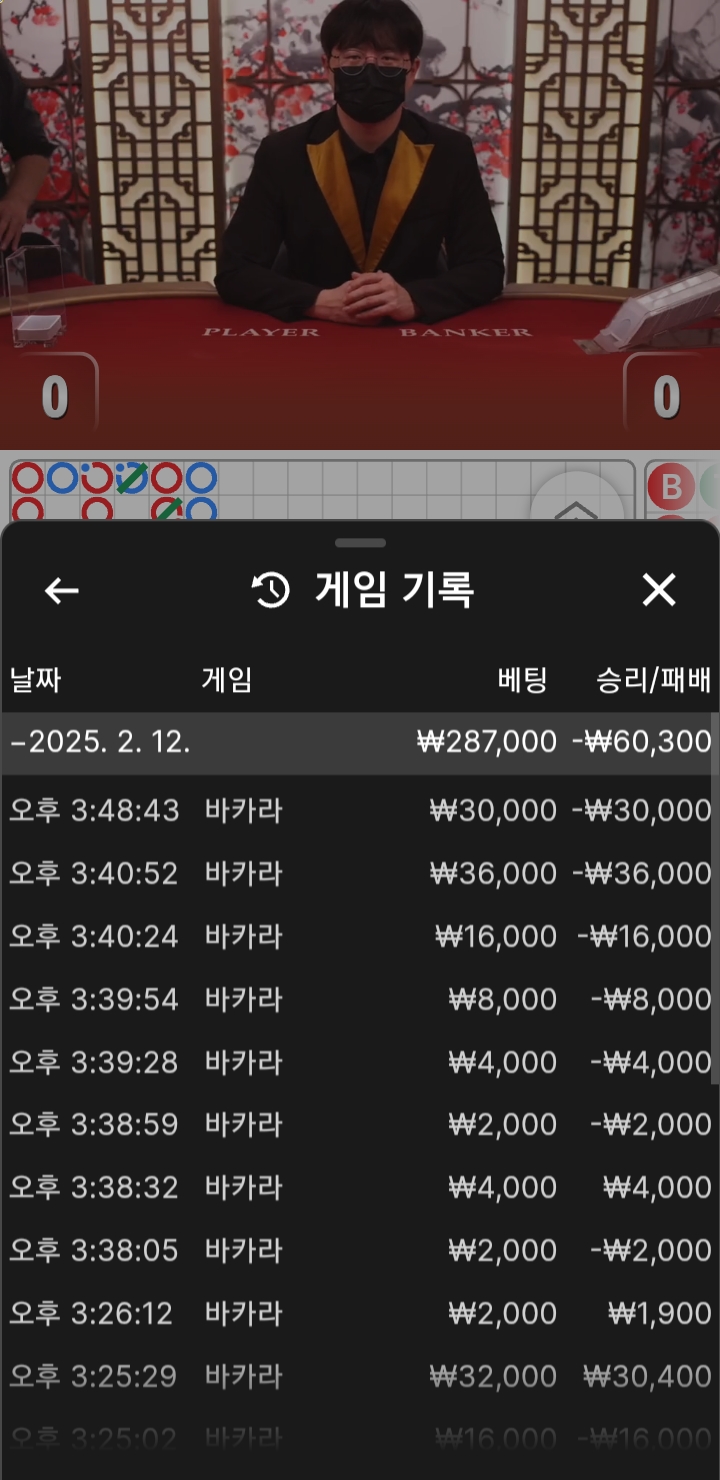Open the 오후 3:48:43 바카라 record
This screenshot has width=720, height=1480.
[358, 810]
